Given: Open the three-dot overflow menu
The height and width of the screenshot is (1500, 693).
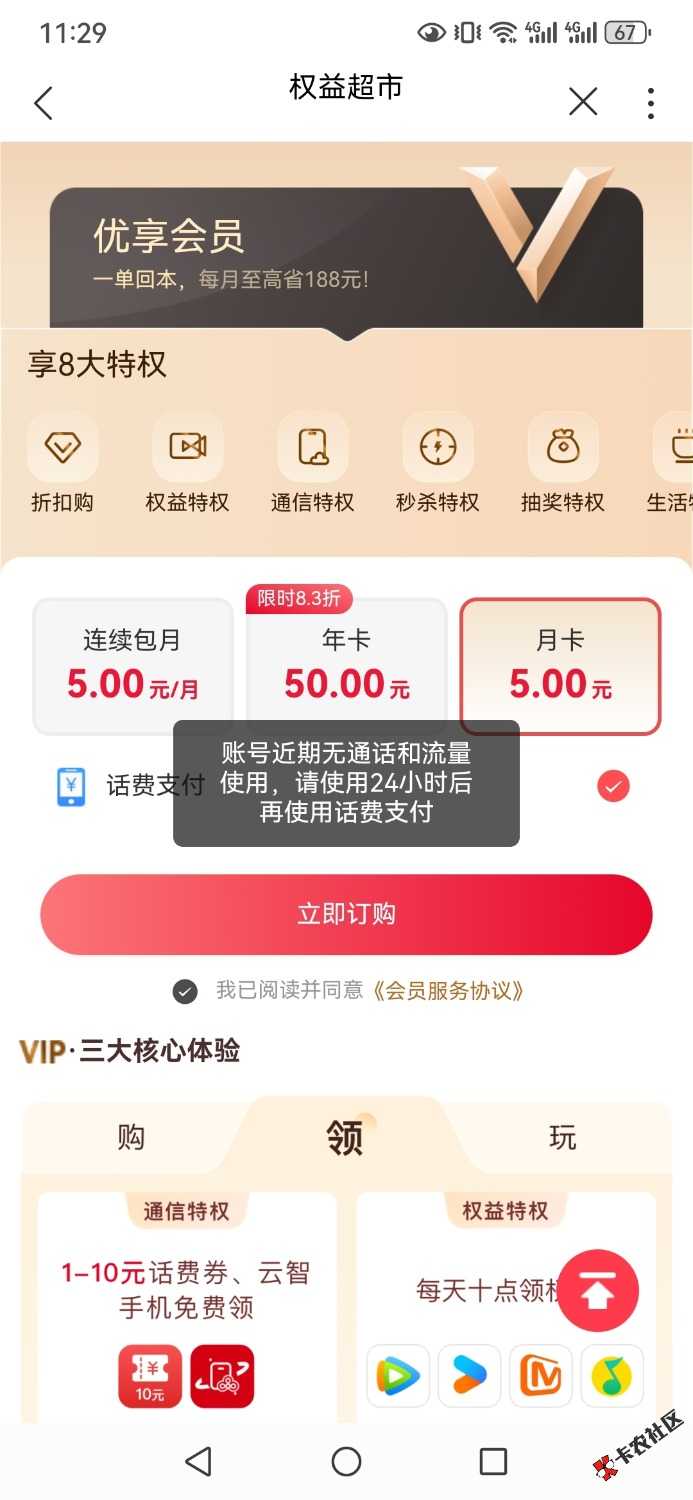Looking at the screenshot, I should click(x=651, y=103).
